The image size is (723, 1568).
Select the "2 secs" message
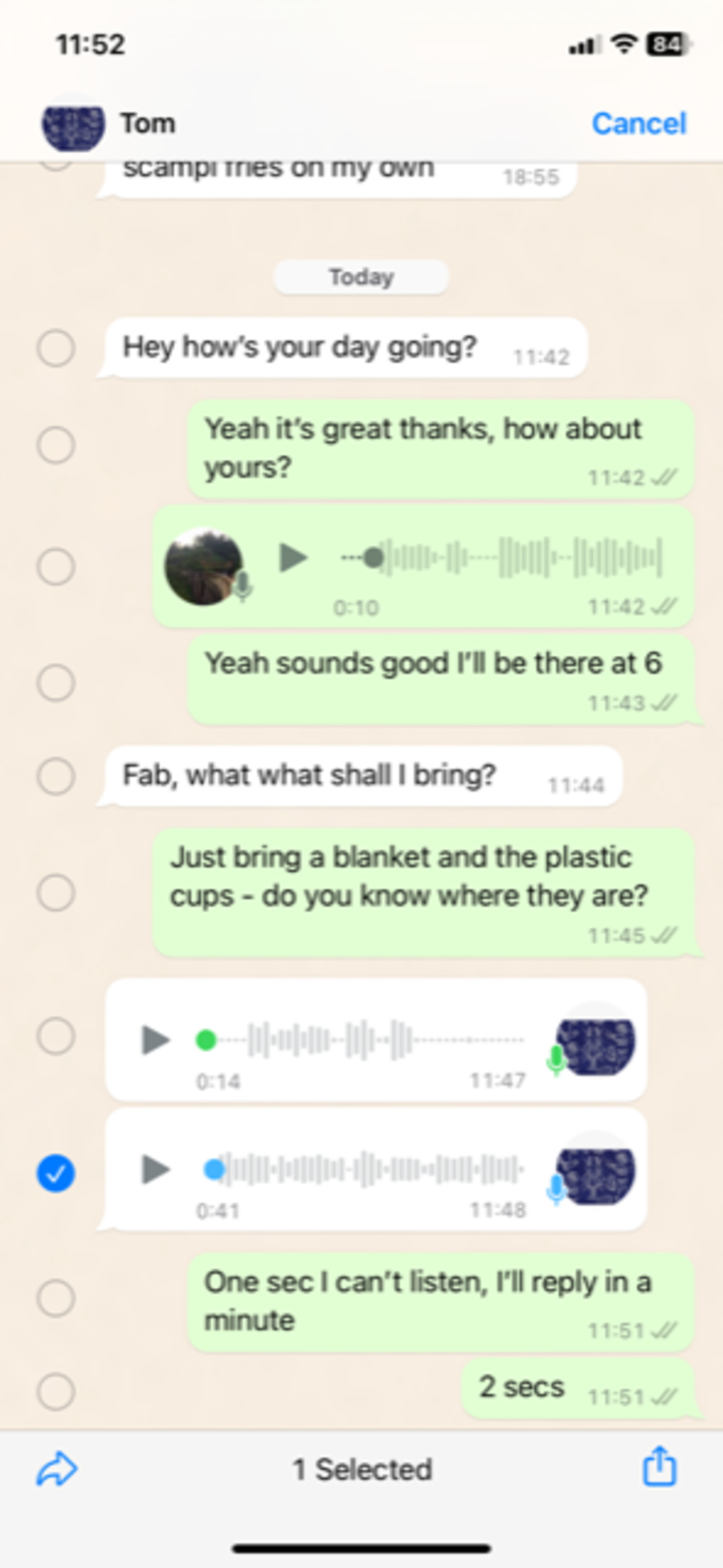pos(56,1391)
